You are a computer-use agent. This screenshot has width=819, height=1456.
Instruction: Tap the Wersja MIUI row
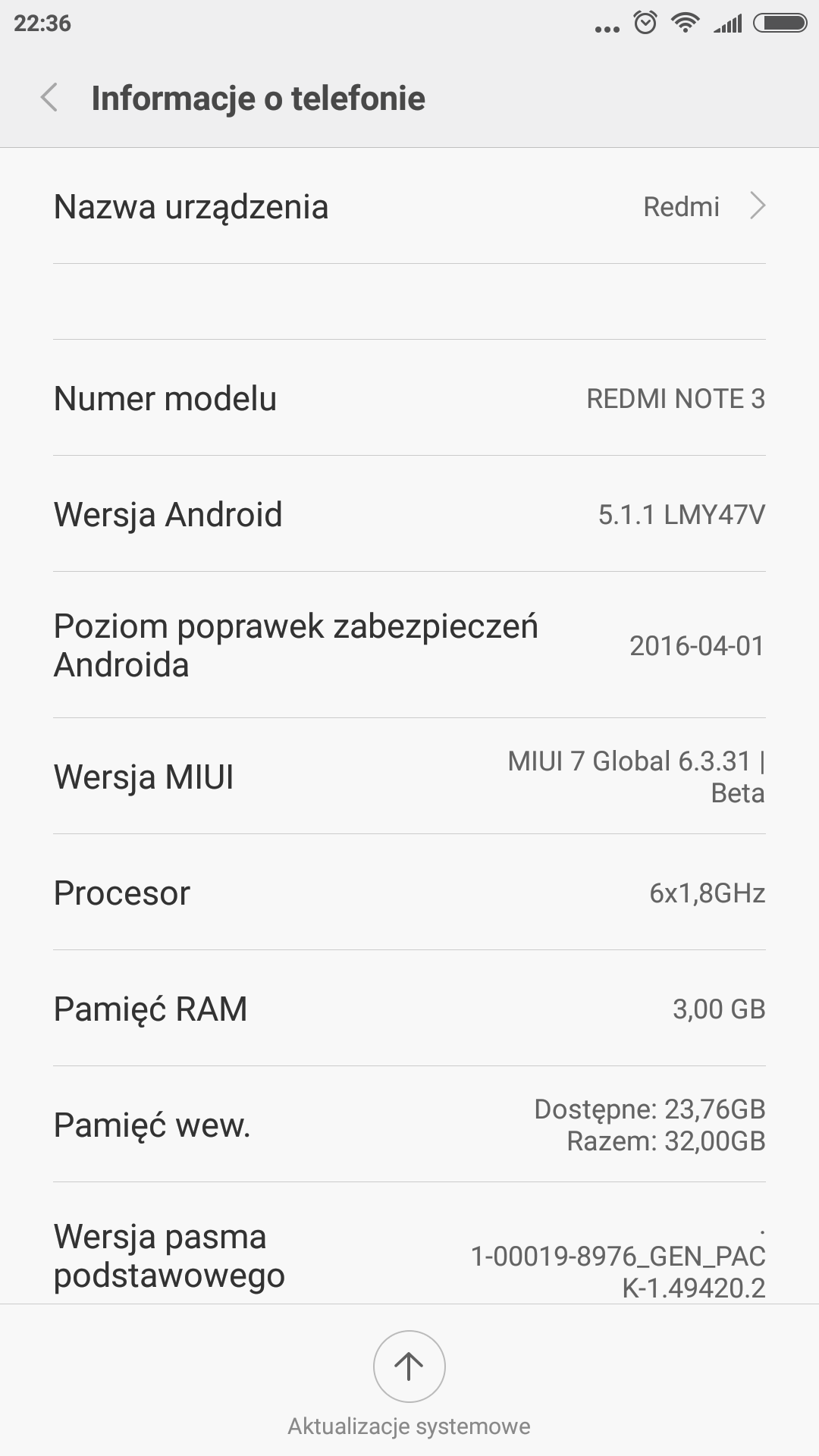[x=409, y=777]
